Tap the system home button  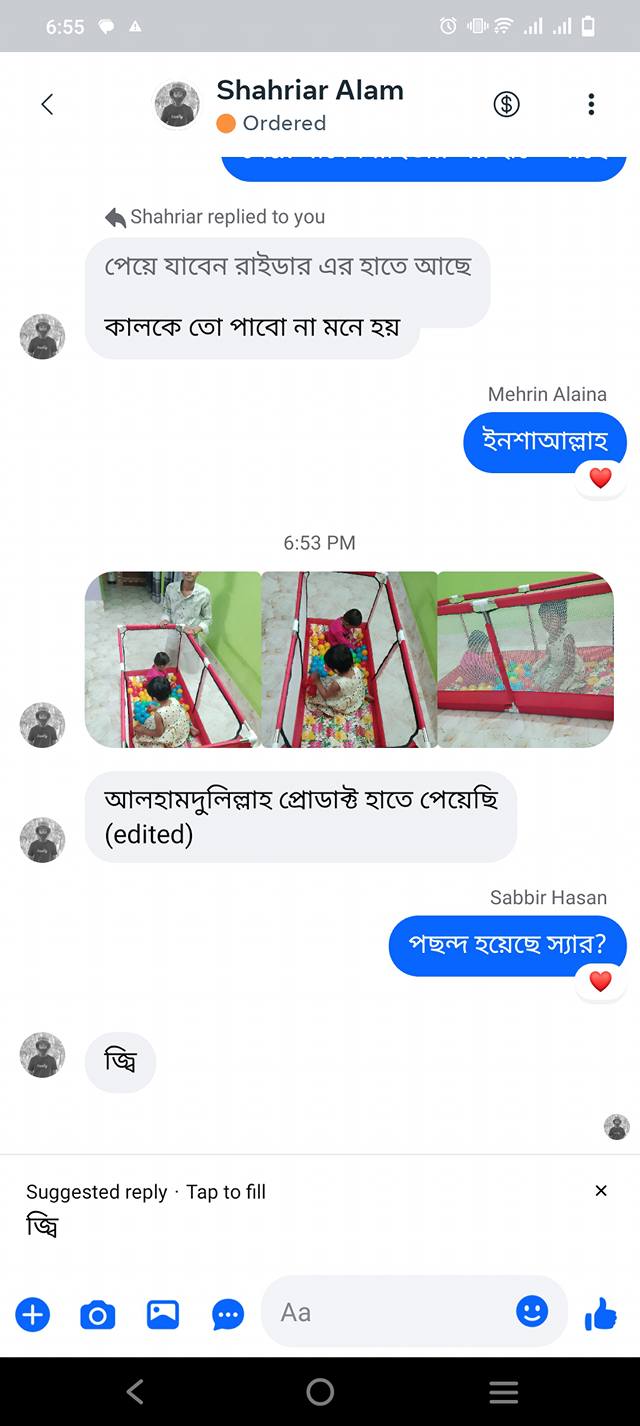320,1391
